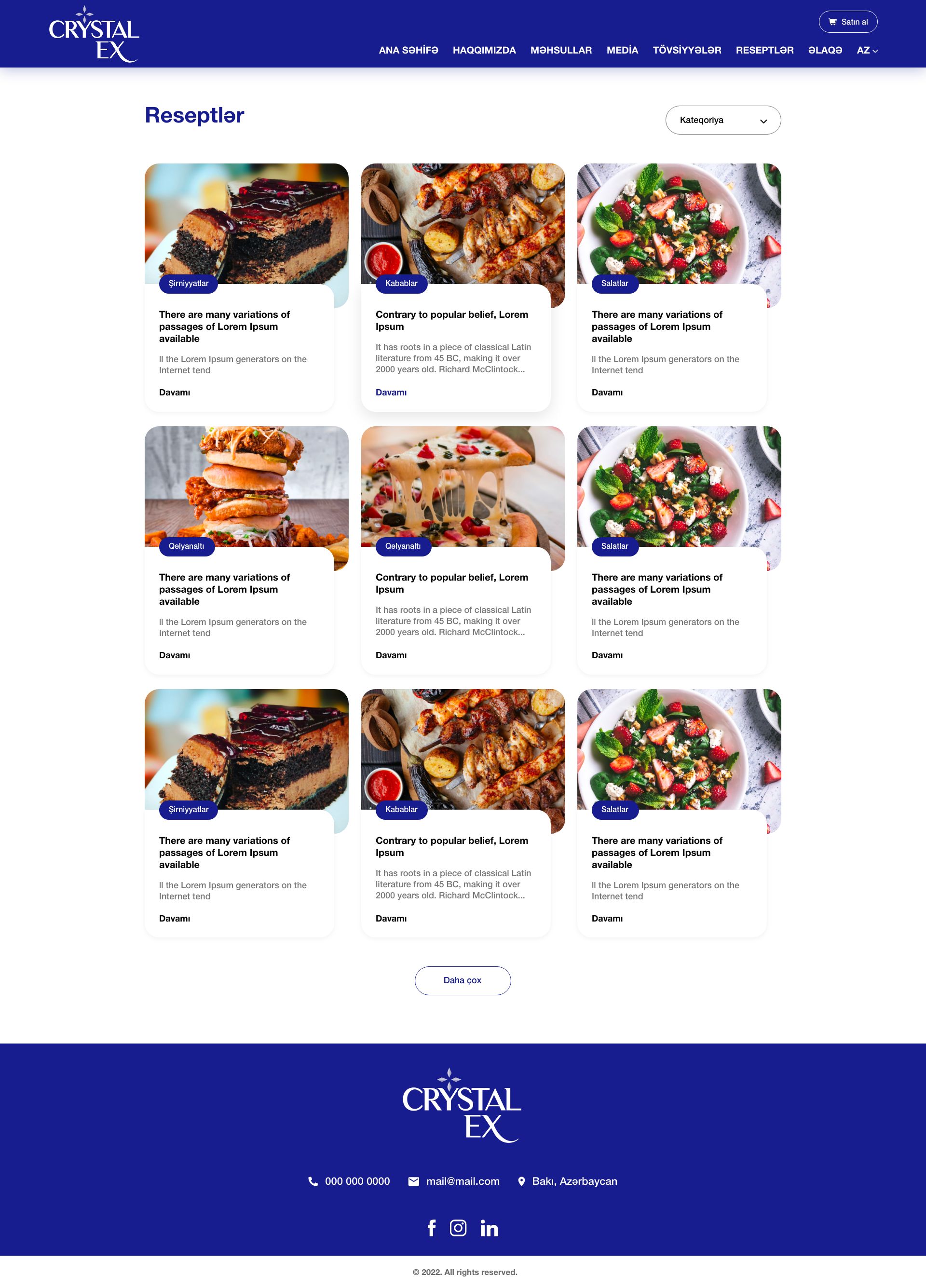Image resolution: width=926 pixels, height=1288 pixels.
Task: Open the LinkedIn profile
Action: tap(489, 1228)
